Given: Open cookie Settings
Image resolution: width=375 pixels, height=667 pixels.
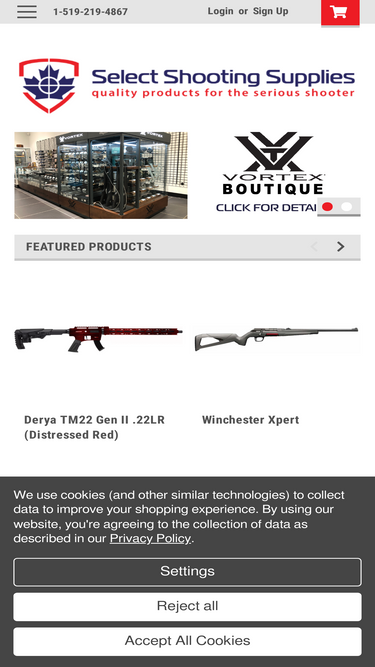Looking at the screenshot, I should (188, 572).
